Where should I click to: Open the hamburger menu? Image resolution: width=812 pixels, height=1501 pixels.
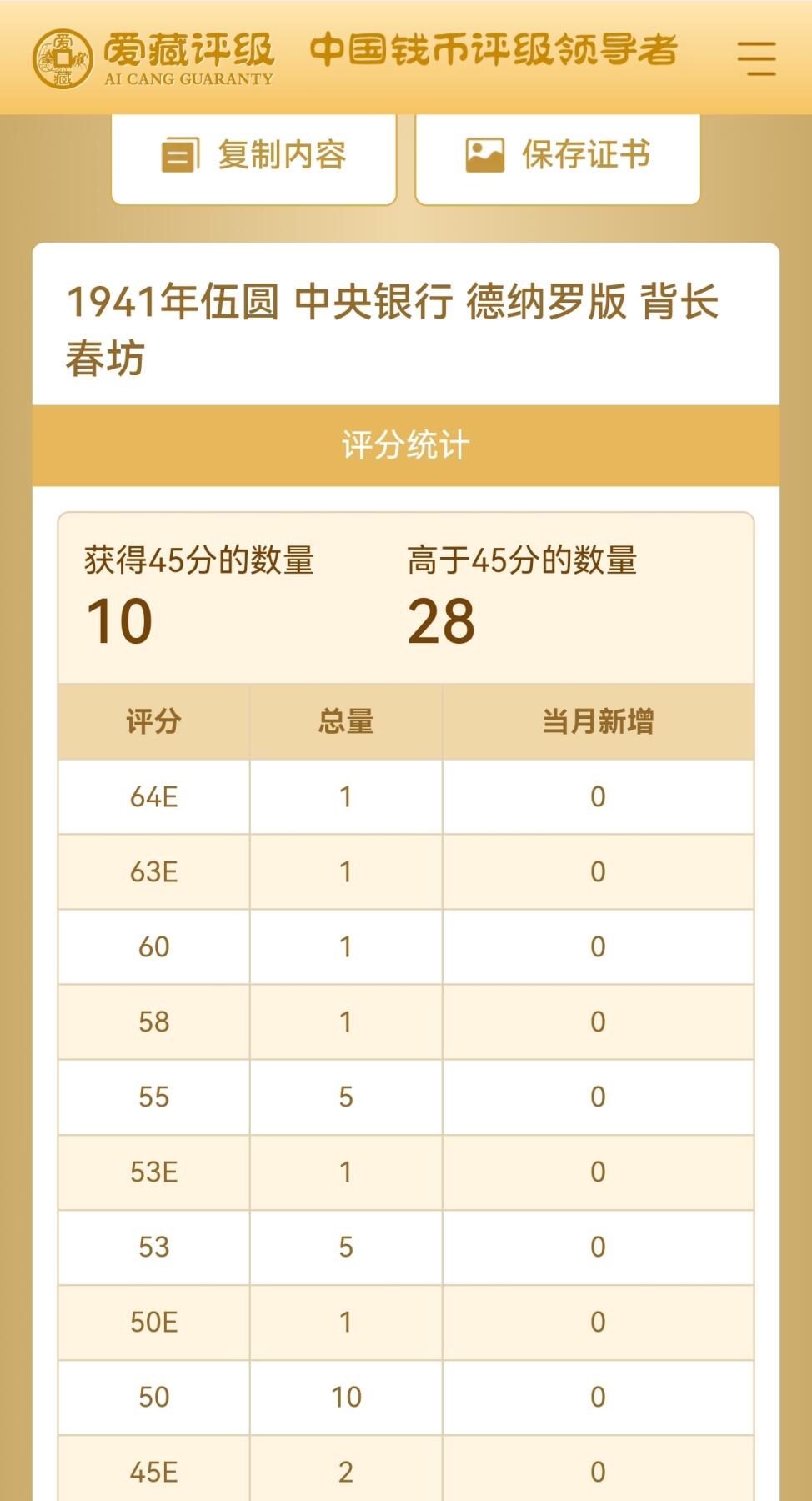point(756,58)
